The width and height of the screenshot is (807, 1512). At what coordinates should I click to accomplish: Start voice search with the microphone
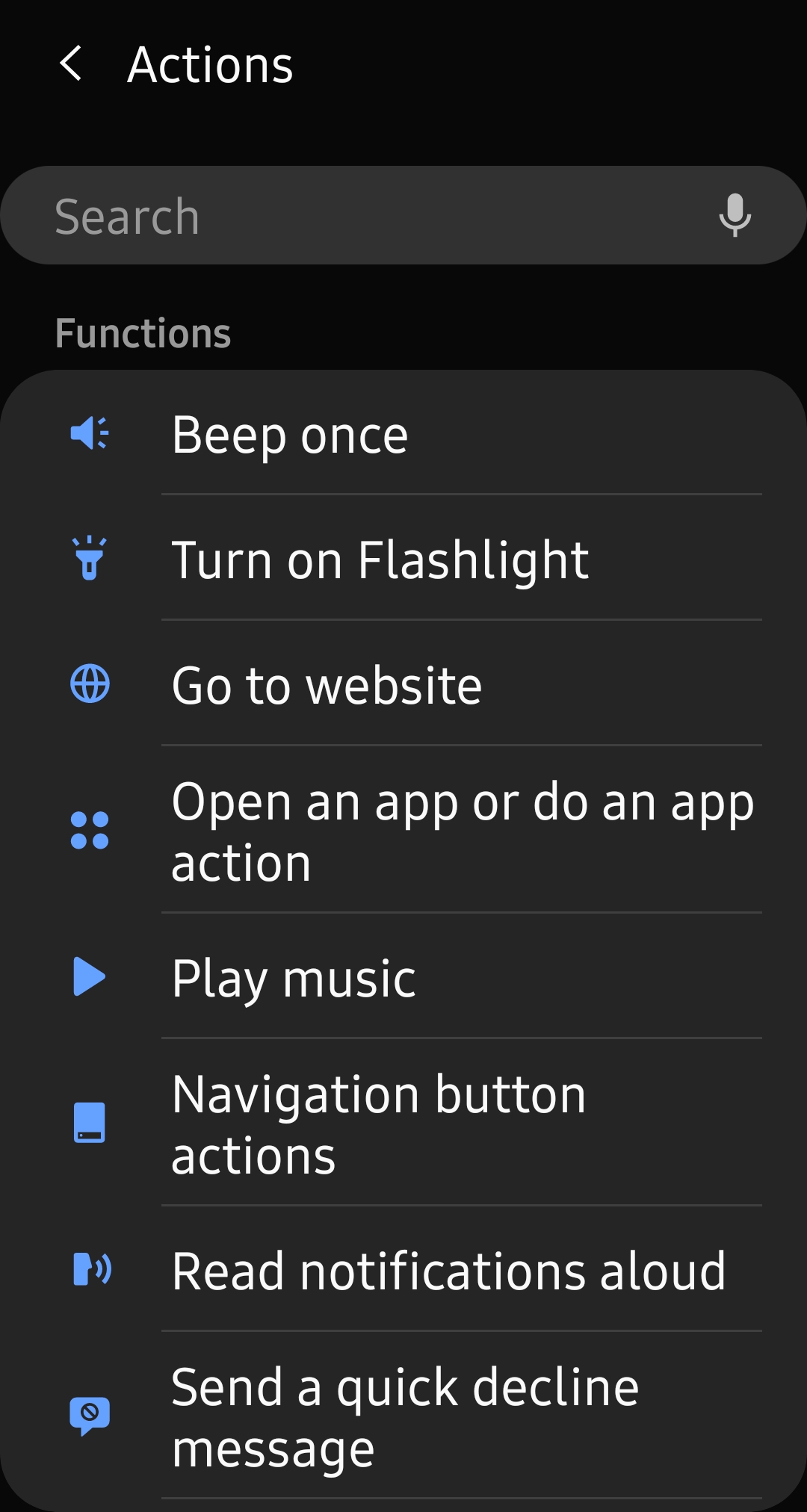point(735,215)
